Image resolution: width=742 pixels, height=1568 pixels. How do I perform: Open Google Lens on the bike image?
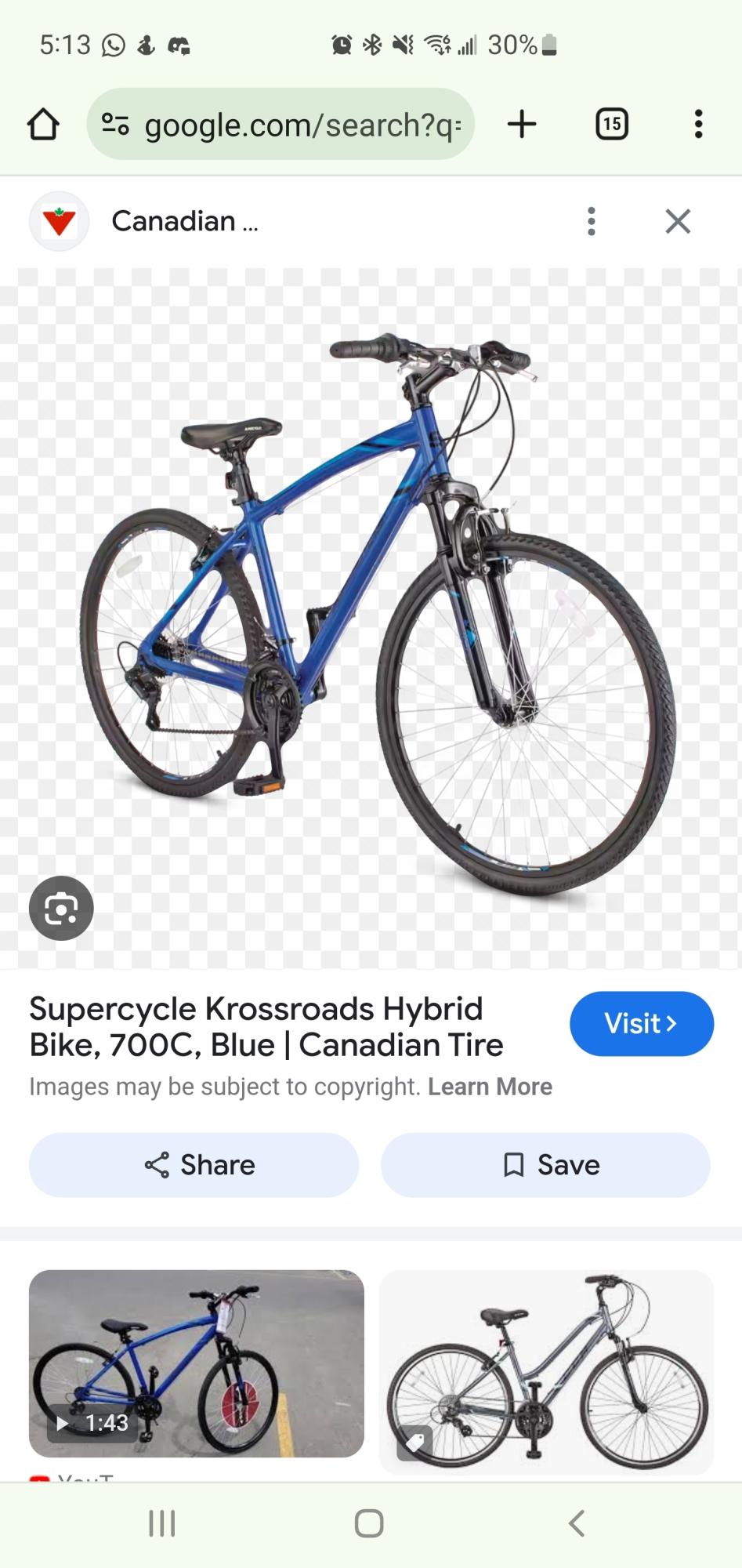pos(60,908)
